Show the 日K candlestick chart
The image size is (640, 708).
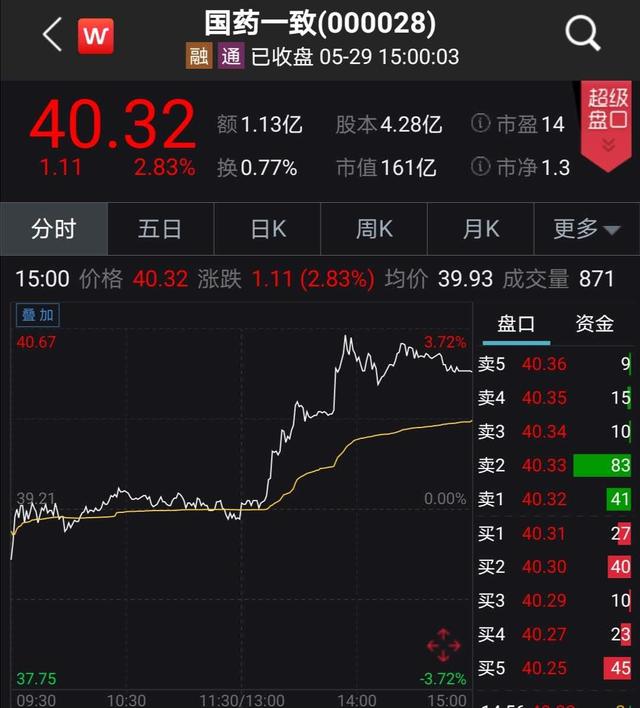268,229
